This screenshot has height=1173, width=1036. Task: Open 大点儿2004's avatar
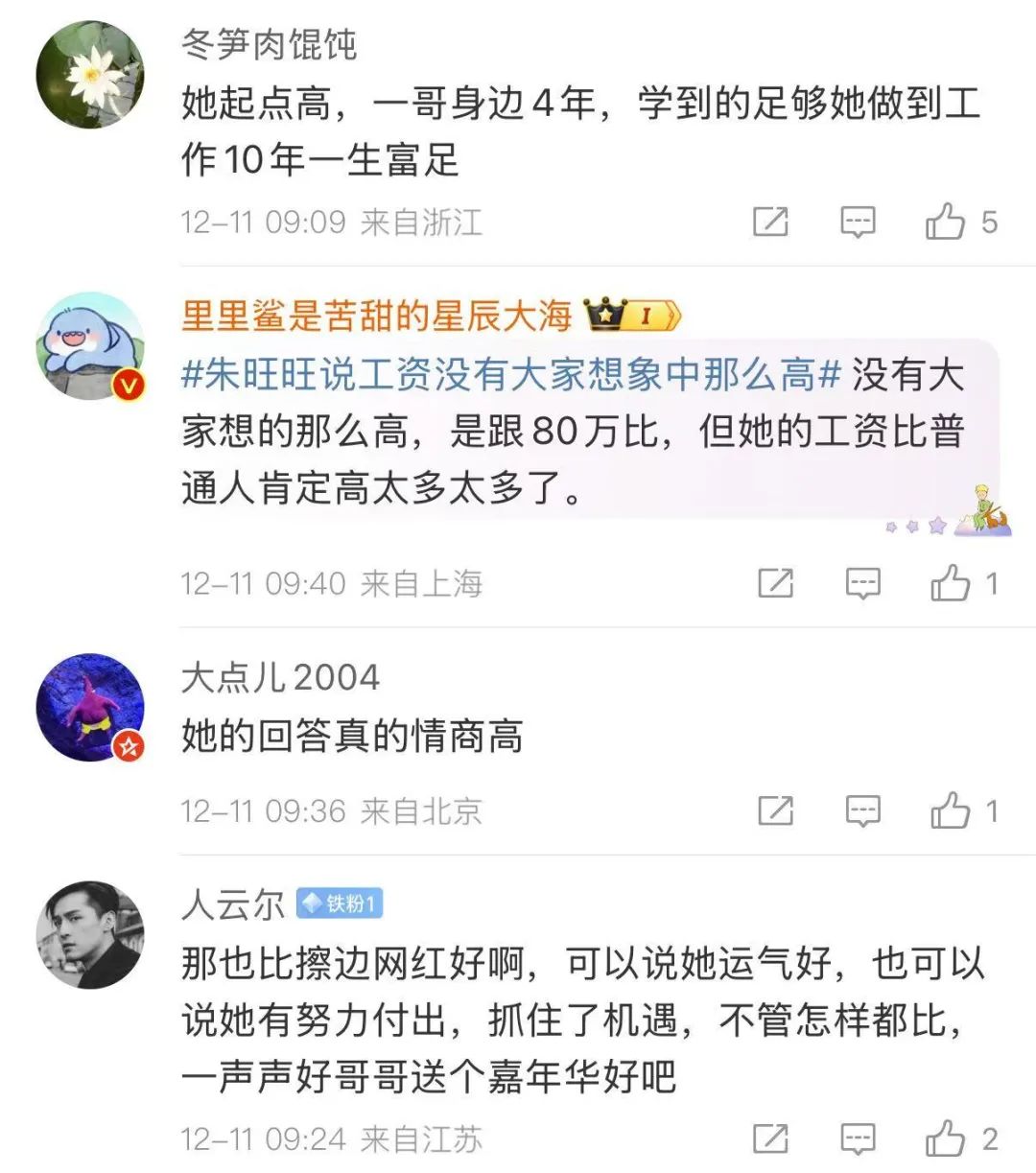tap(90, 708)
